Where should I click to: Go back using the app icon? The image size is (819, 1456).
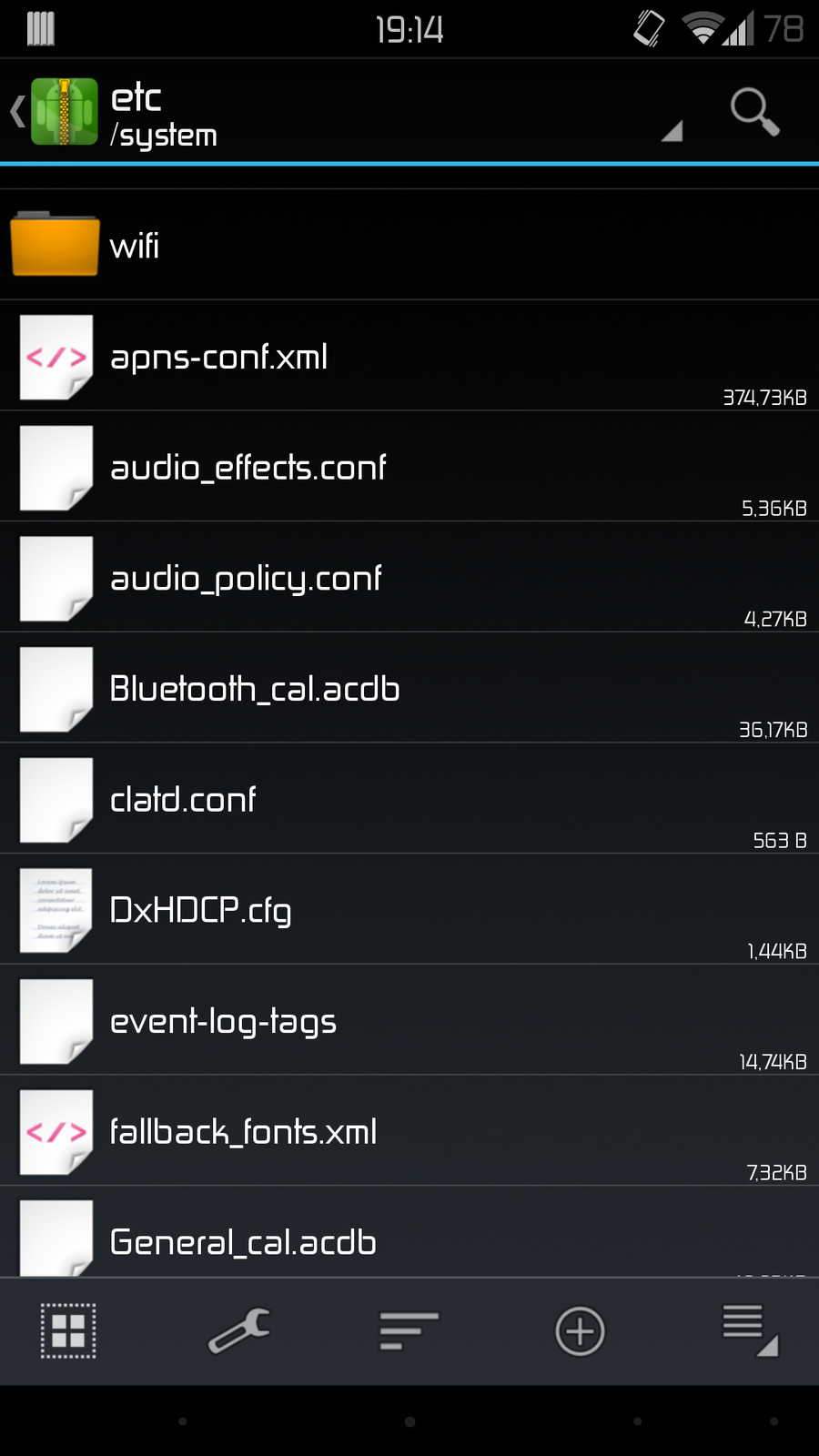[56, 112]
